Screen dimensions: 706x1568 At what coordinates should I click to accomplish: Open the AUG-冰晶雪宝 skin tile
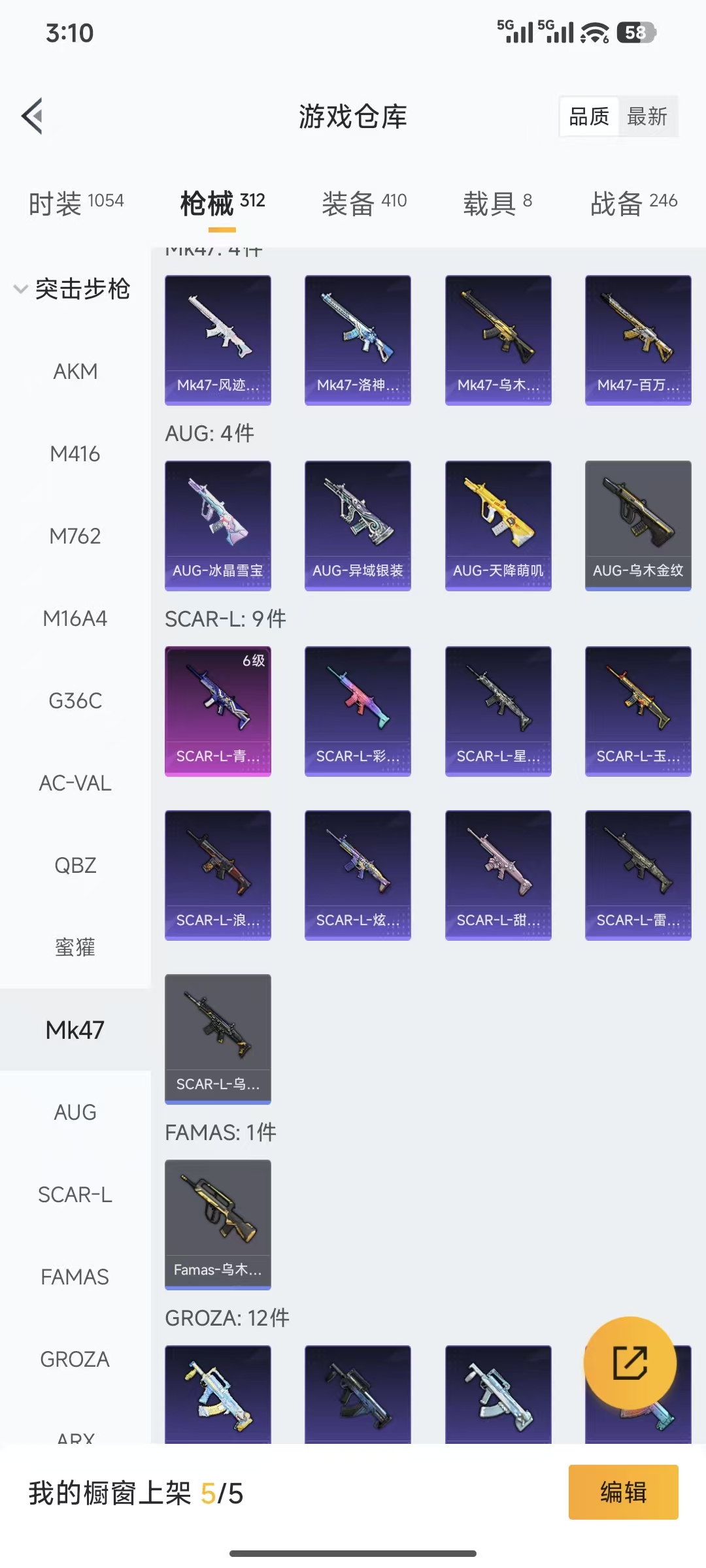218,525
